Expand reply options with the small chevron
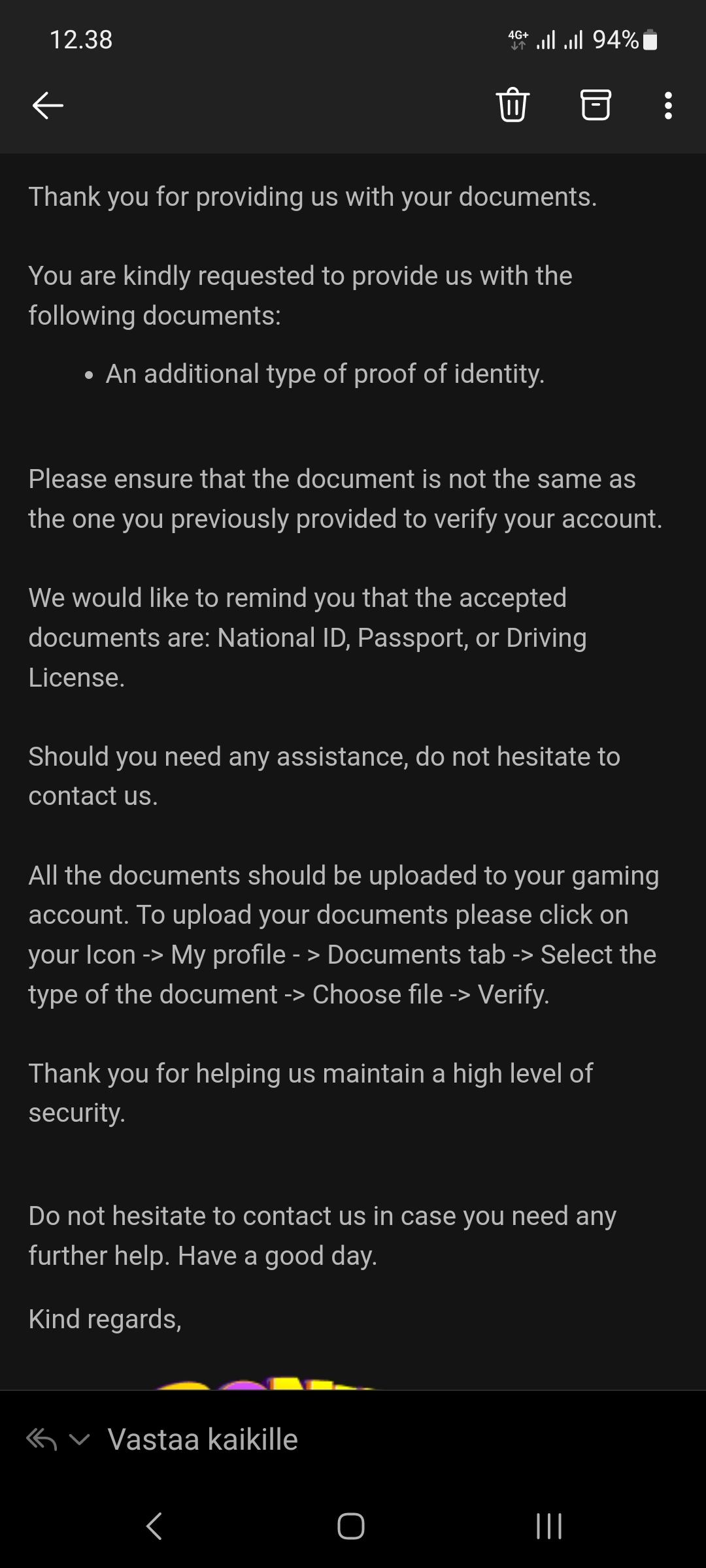706x1568 pixels. click(x=79, y=1439)
